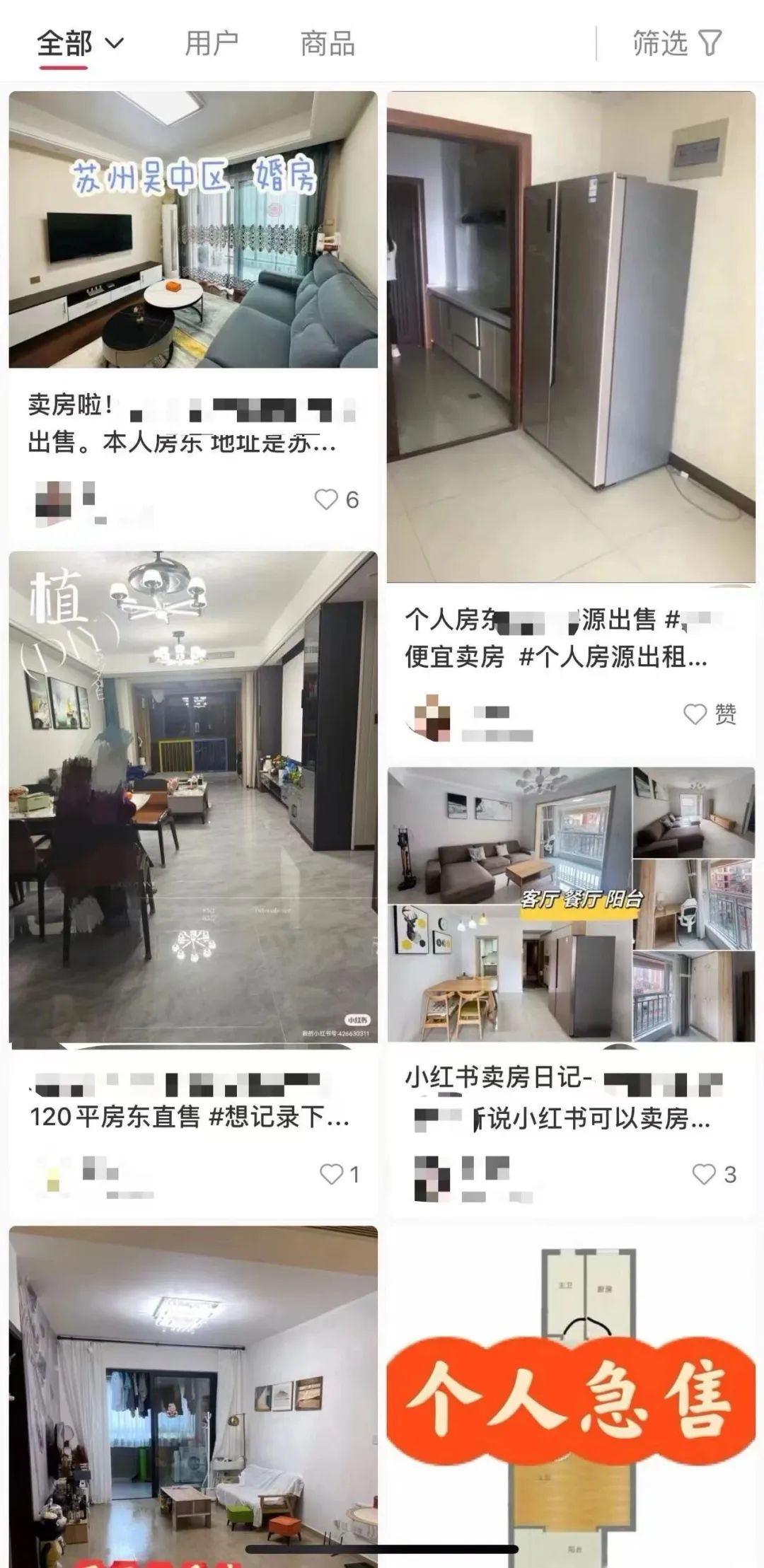Switch to the 用户 tab
The height and width of the screenshot is (1568, 764).
pyautogui.click(x=211, y=44)
